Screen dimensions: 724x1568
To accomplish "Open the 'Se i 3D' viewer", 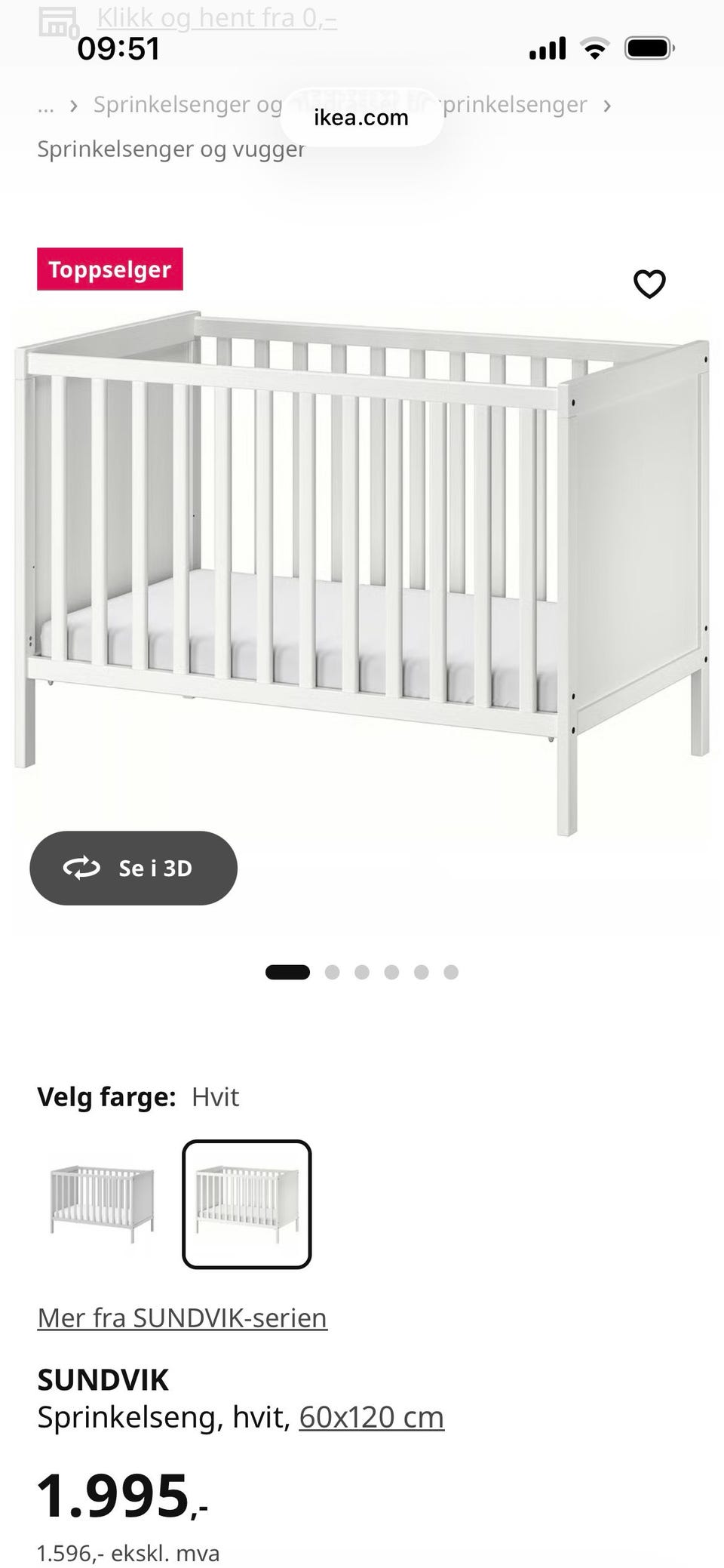I will [133, 868].
